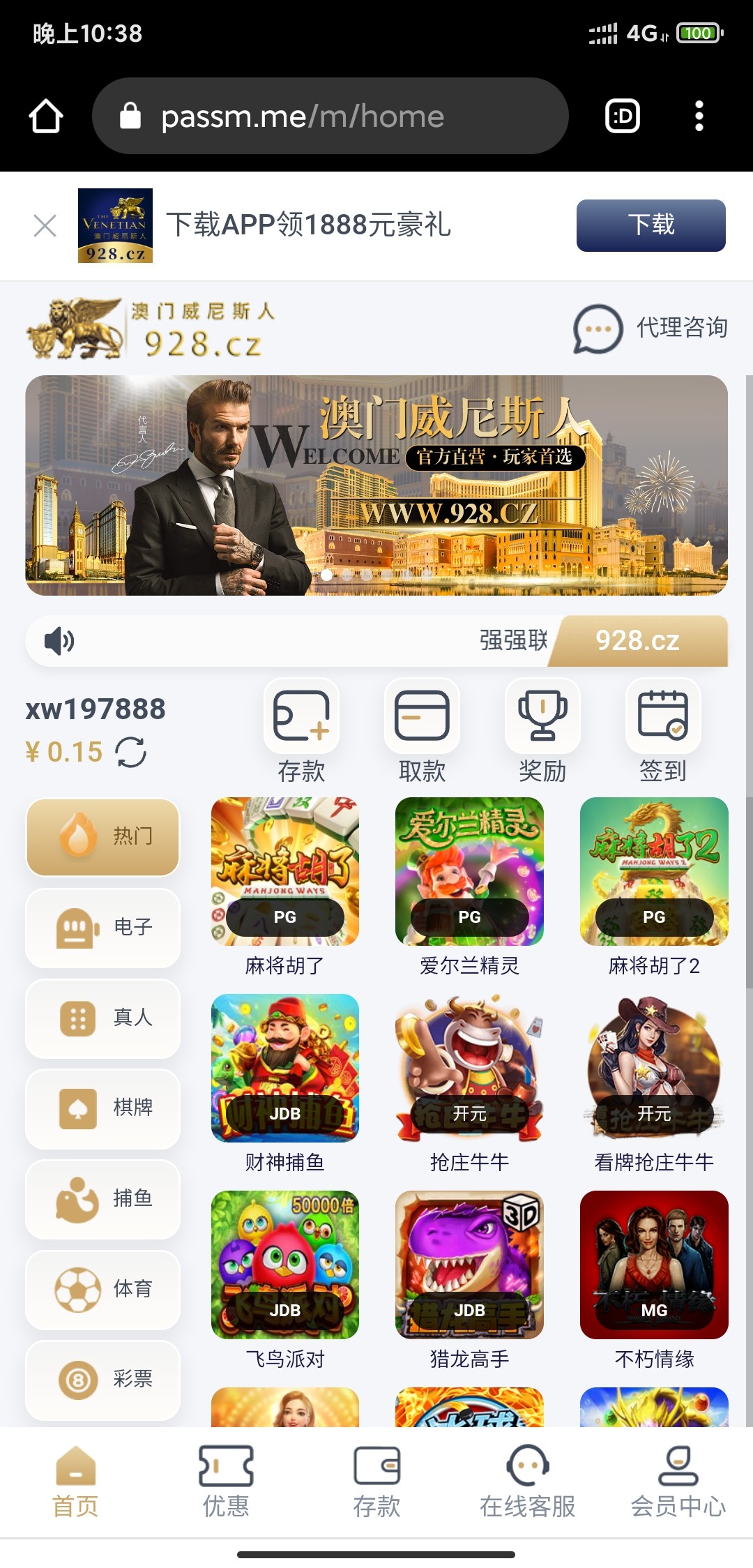
Task: Launch 不朽情缘 MG game
Action: click(x=654, y=1265)
